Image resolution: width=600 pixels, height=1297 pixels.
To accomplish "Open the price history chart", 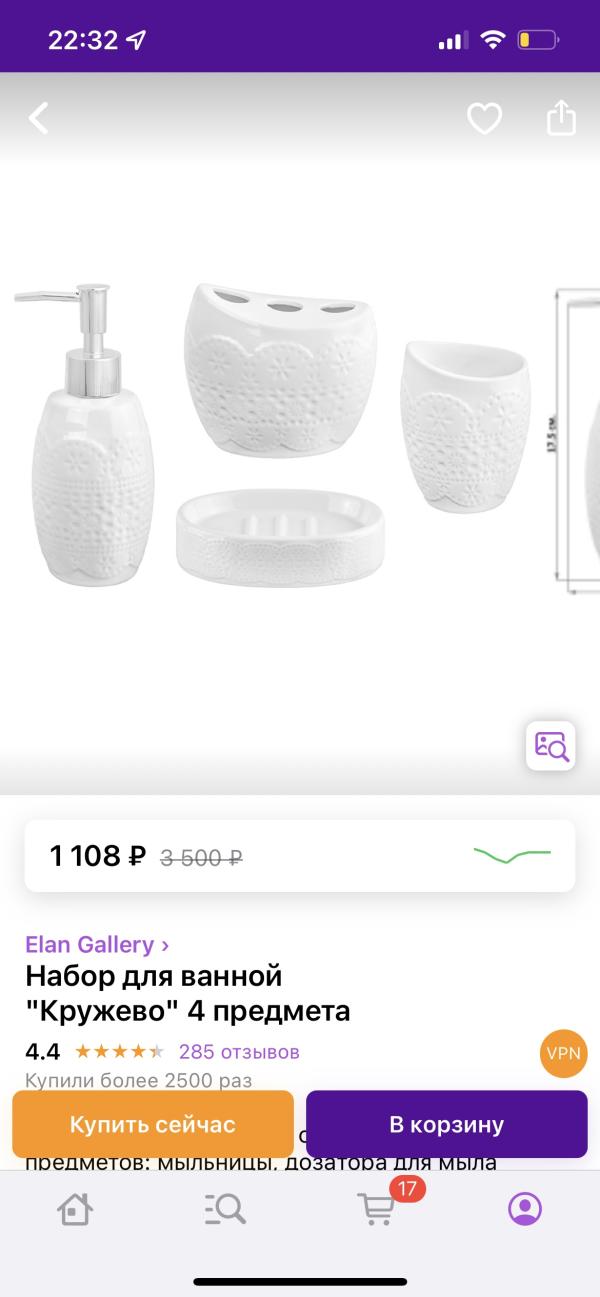I will coord(512,855).
